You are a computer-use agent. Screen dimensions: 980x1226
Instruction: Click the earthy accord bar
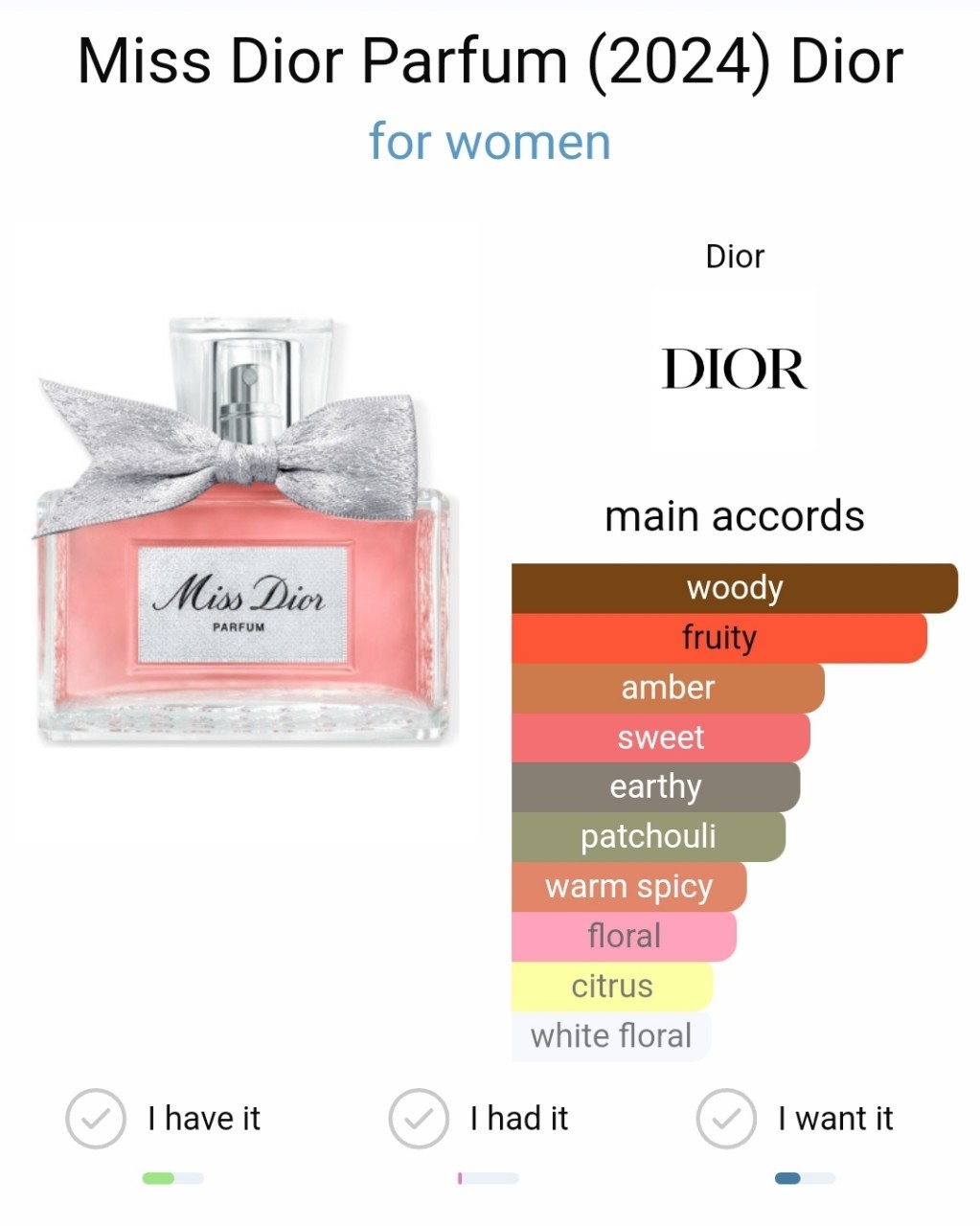click(x=656, y=786)
